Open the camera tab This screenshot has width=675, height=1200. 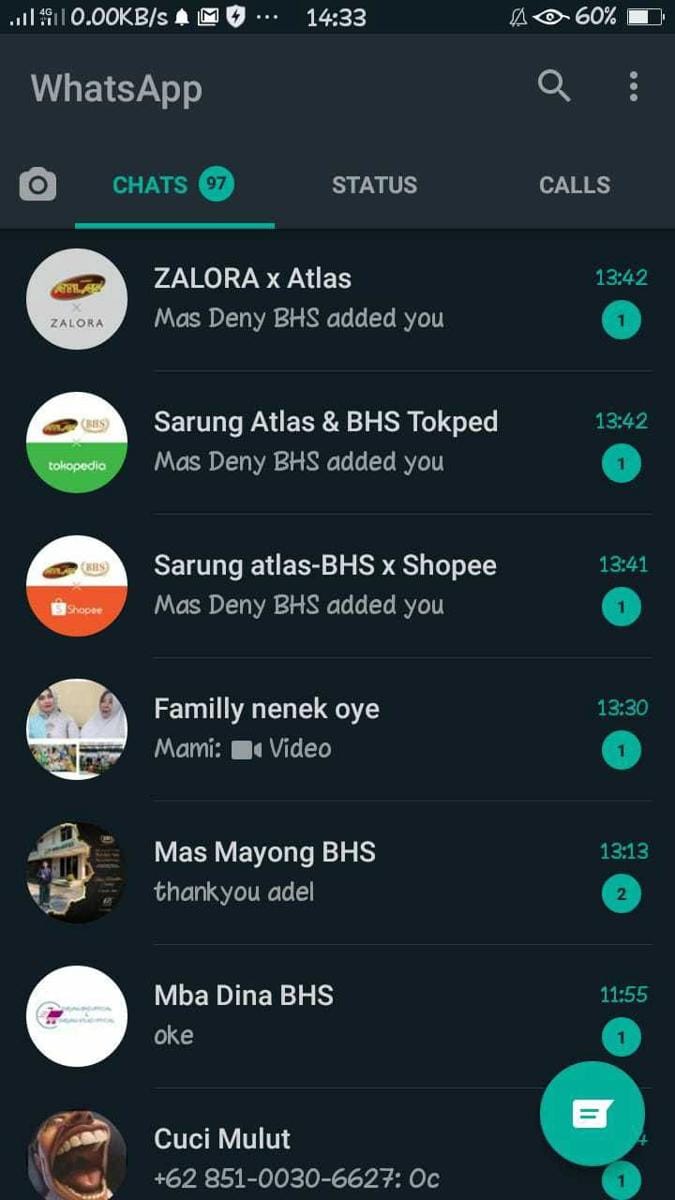(x=38, y=185)
